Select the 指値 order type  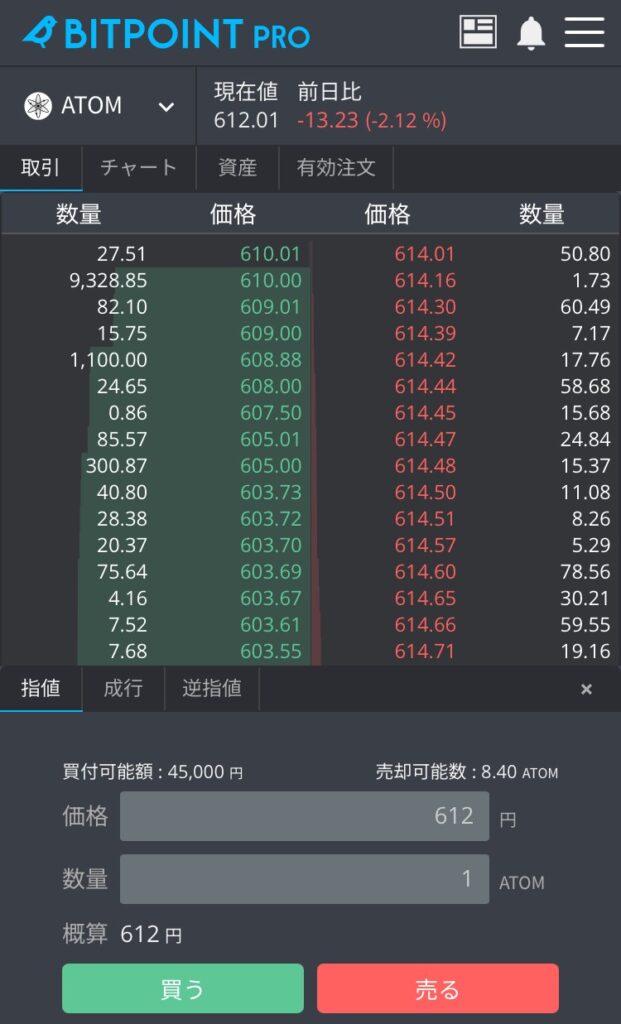tap(41, 689)
